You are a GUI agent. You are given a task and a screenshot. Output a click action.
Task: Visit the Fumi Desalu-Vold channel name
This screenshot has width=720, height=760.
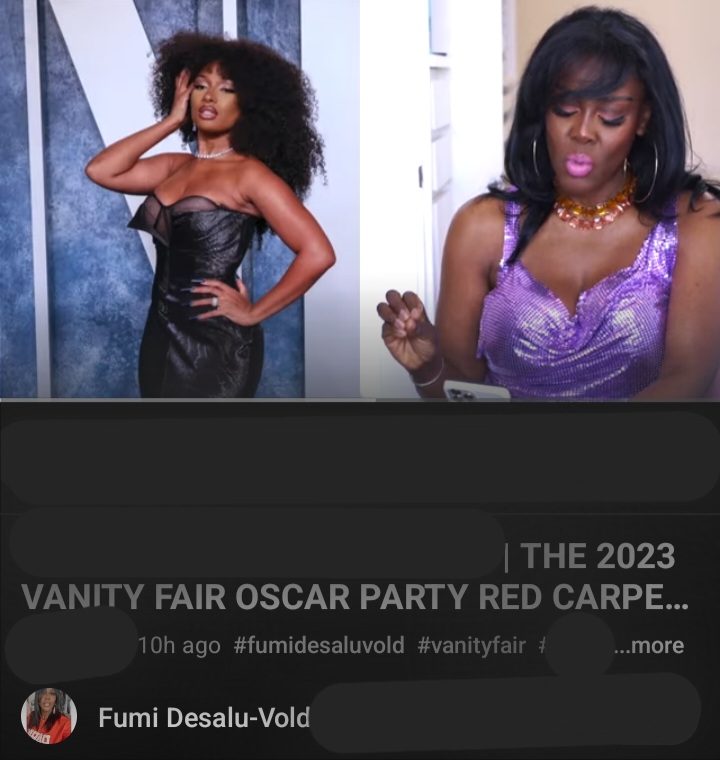point(204,717)
